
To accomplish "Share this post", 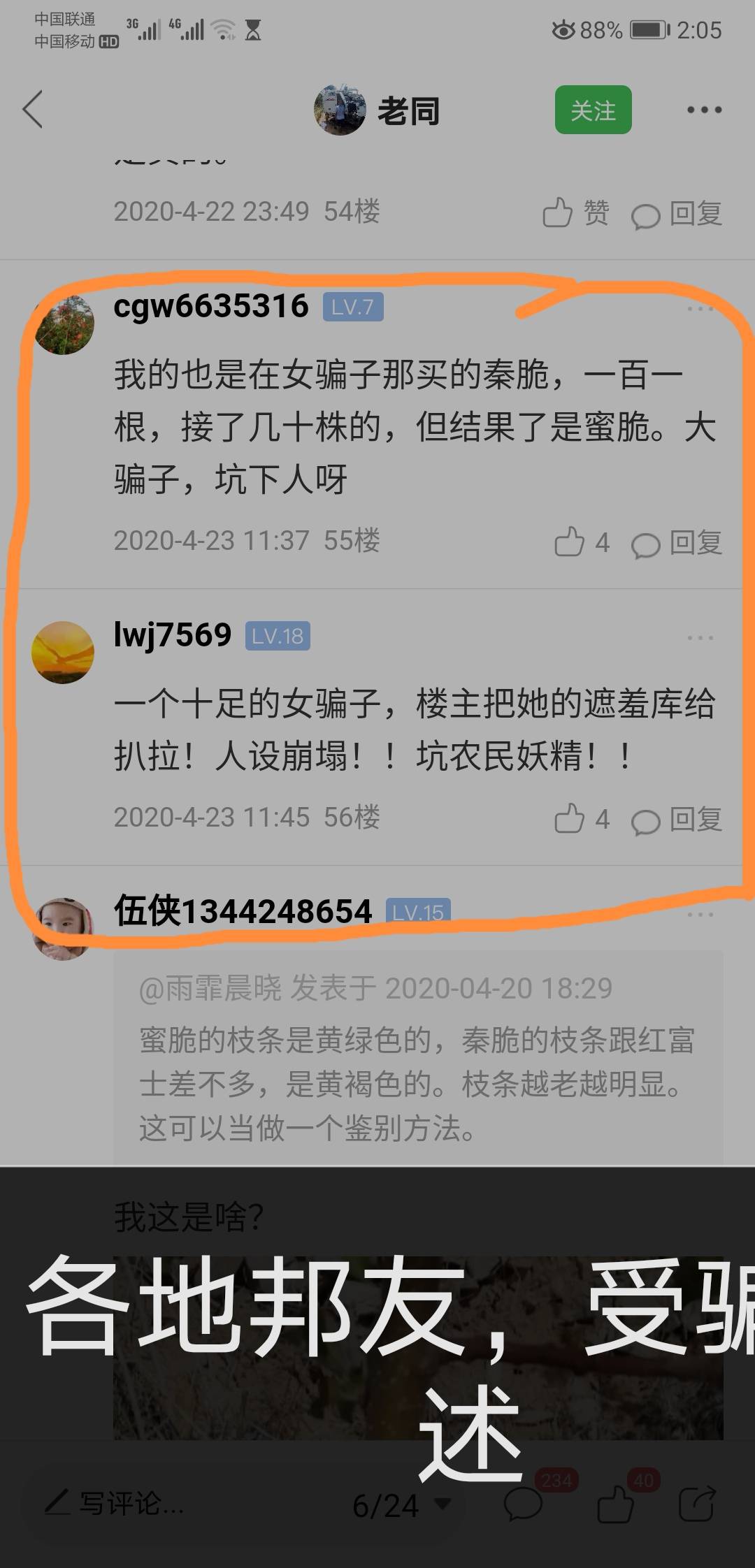I will (698, 1502).
